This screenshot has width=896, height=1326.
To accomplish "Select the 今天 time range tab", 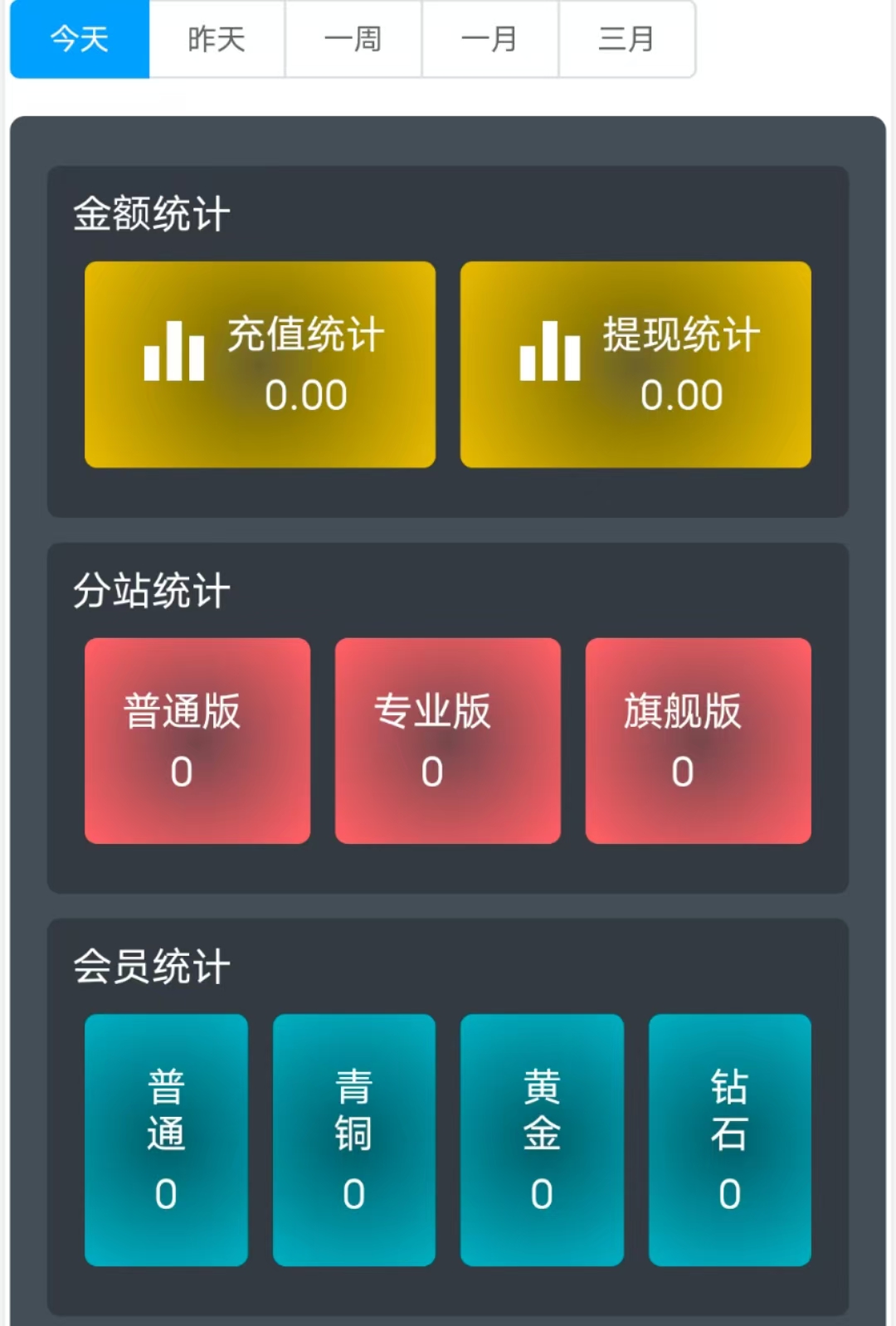I will point(80,39).
